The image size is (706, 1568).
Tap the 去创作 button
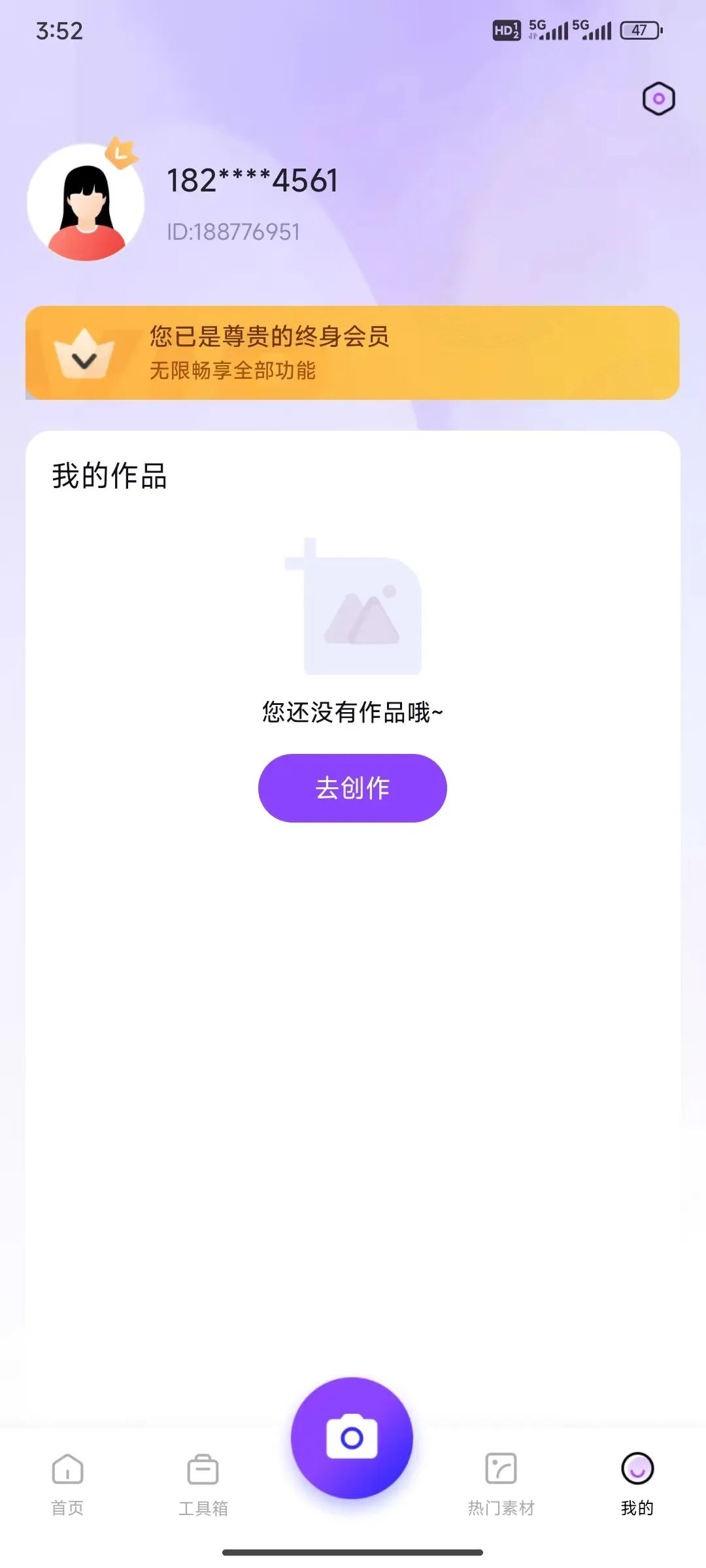click(x=352, y=788)
